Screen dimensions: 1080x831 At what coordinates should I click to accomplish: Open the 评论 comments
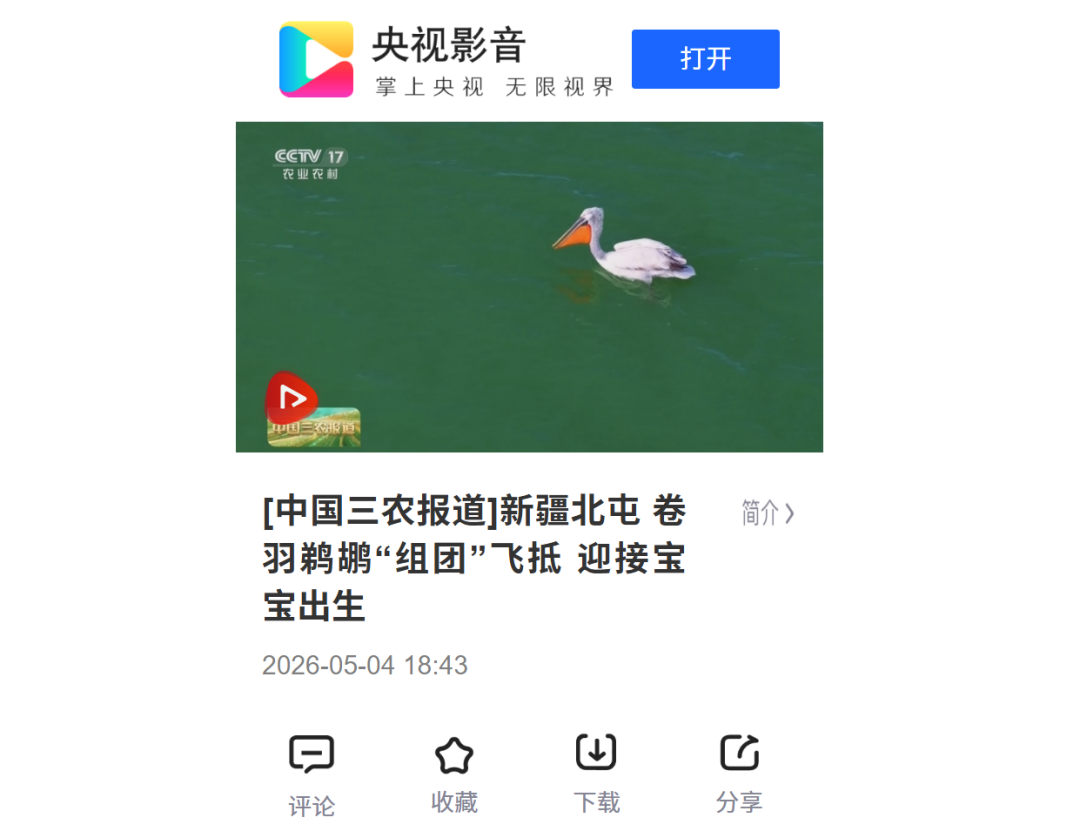[311, 777]
